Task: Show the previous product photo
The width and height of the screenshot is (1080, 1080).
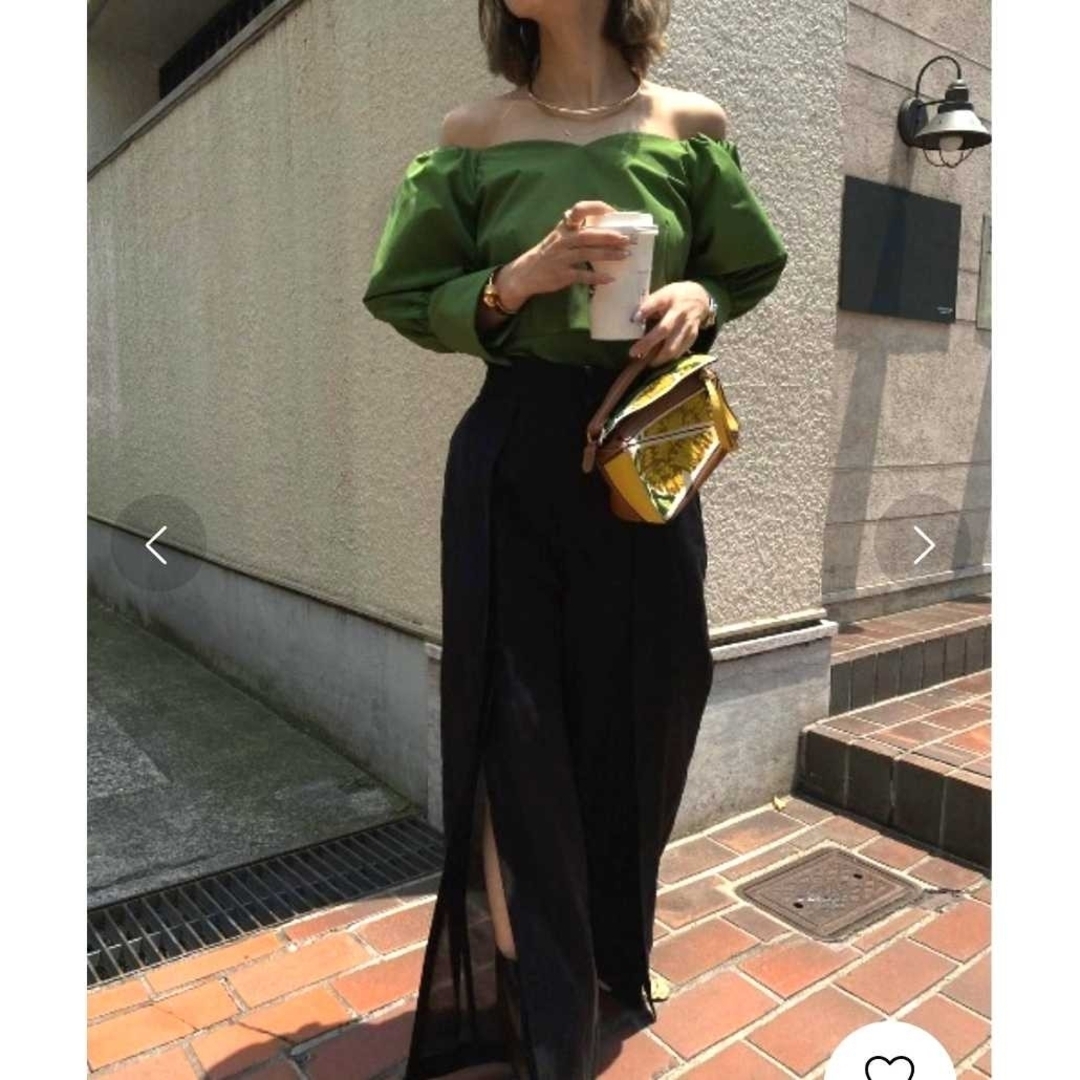Action: (157, 544)
